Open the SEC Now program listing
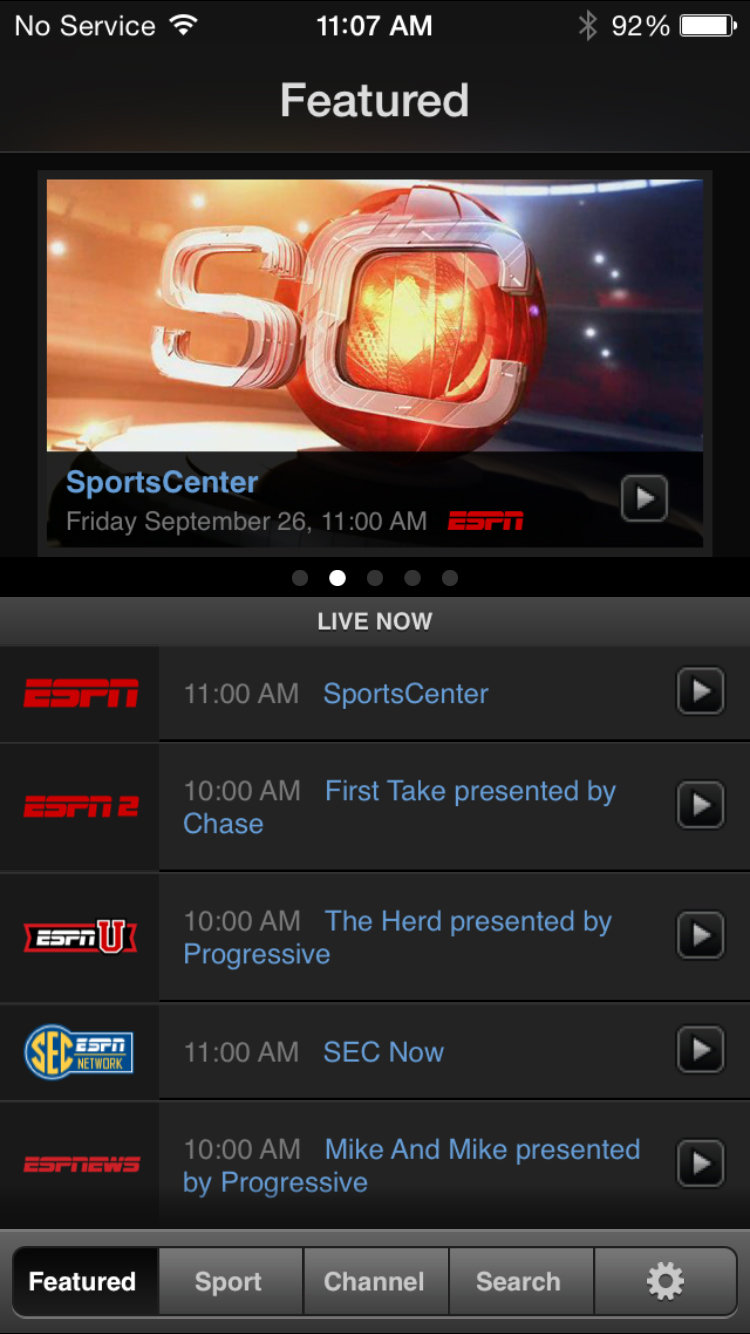Screen dimensions: 750x1334 point(383,1052)
